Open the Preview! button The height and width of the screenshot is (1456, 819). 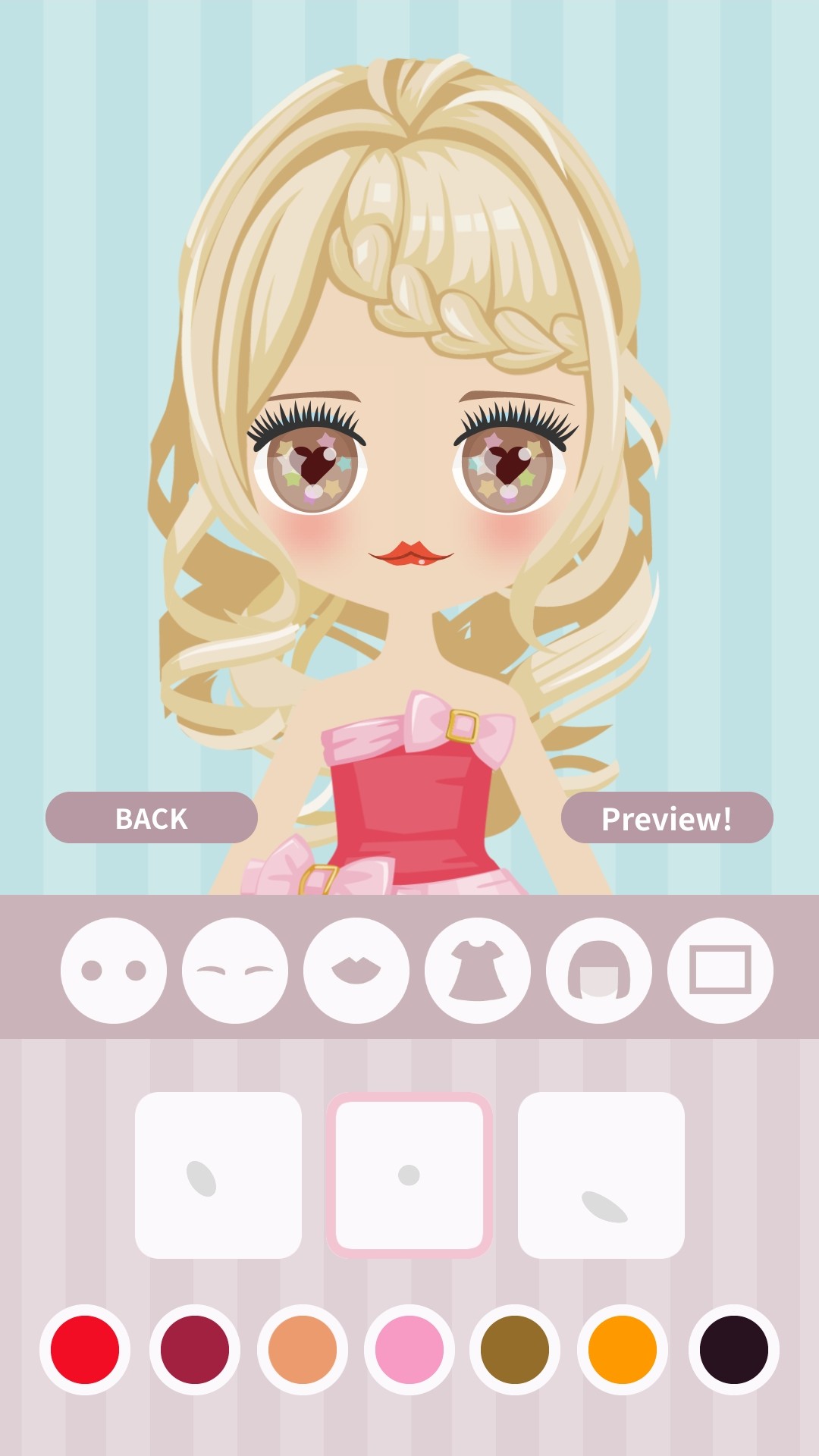point(667,817)
